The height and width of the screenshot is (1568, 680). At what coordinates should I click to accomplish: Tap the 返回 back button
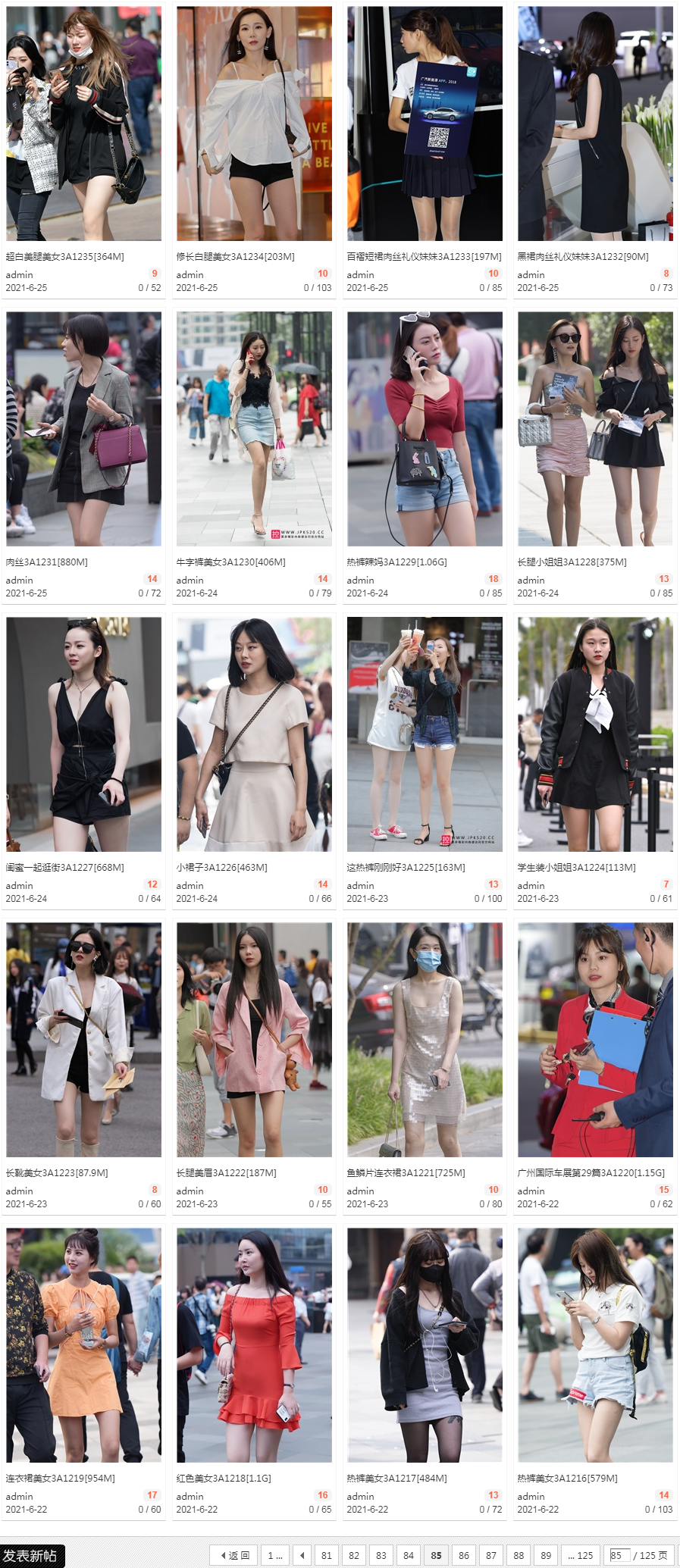click(x=234, y=1556)
